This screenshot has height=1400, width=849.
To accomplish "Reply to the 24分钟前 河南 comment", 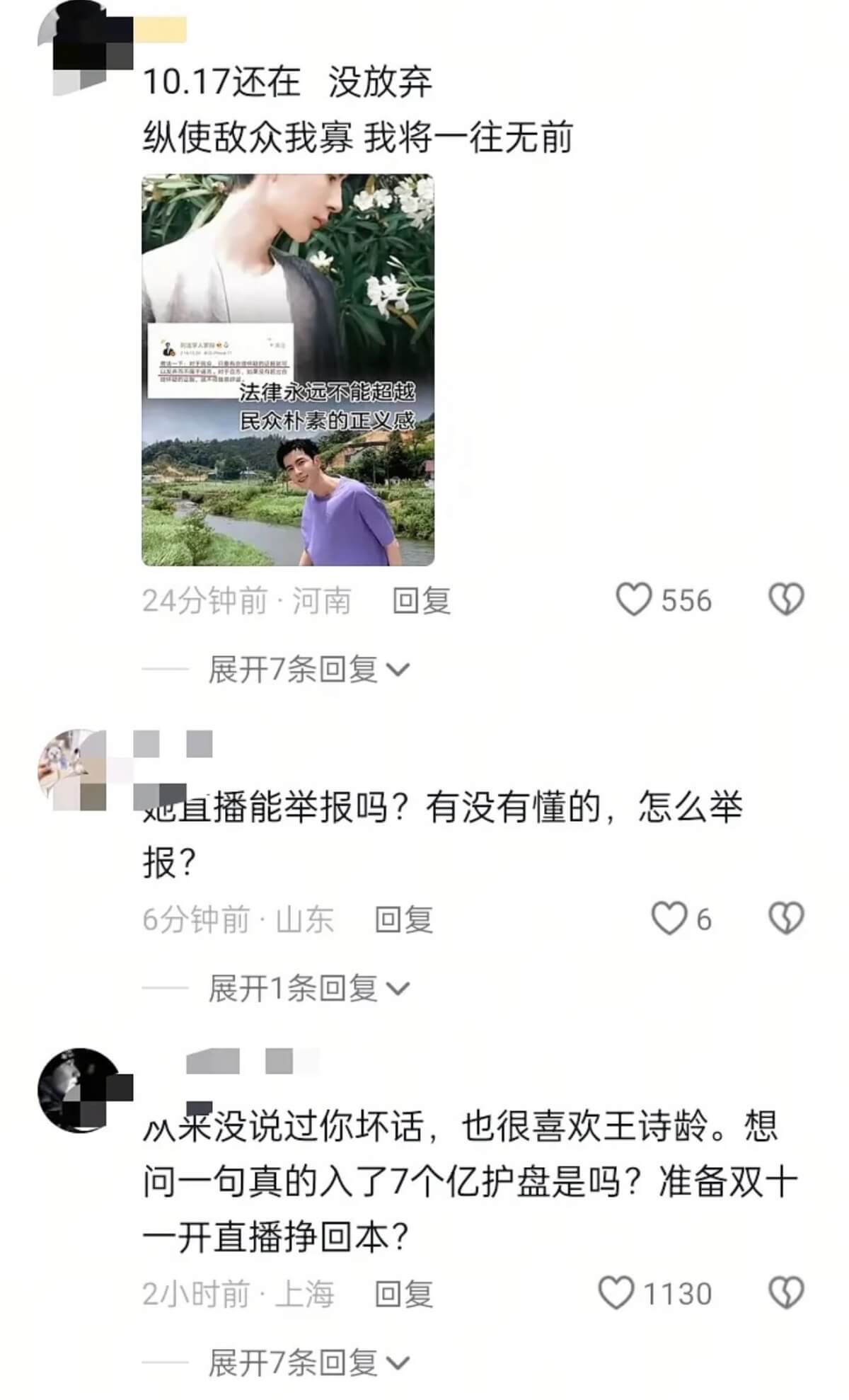I will tap(422, 601).
